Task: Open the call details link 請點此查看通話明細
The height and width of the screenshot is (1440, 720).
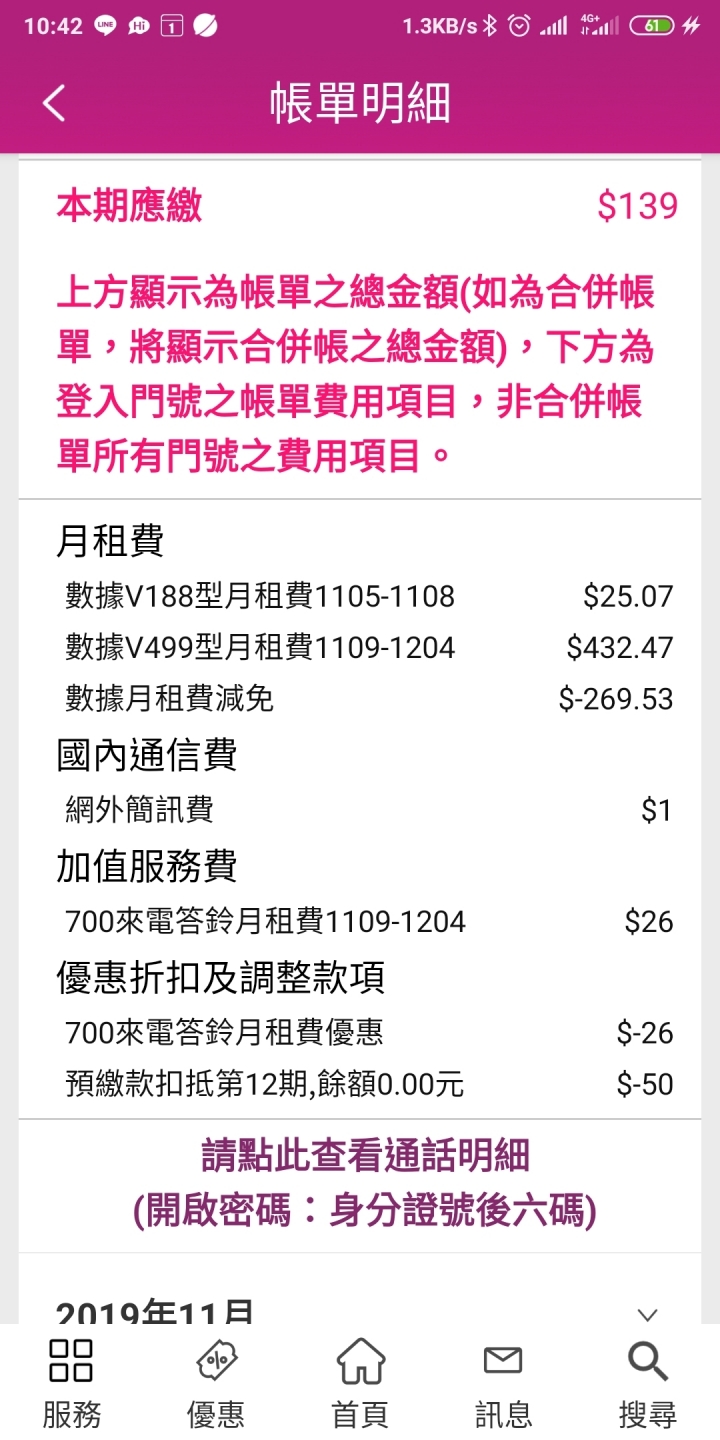Action: [365, 1156]
